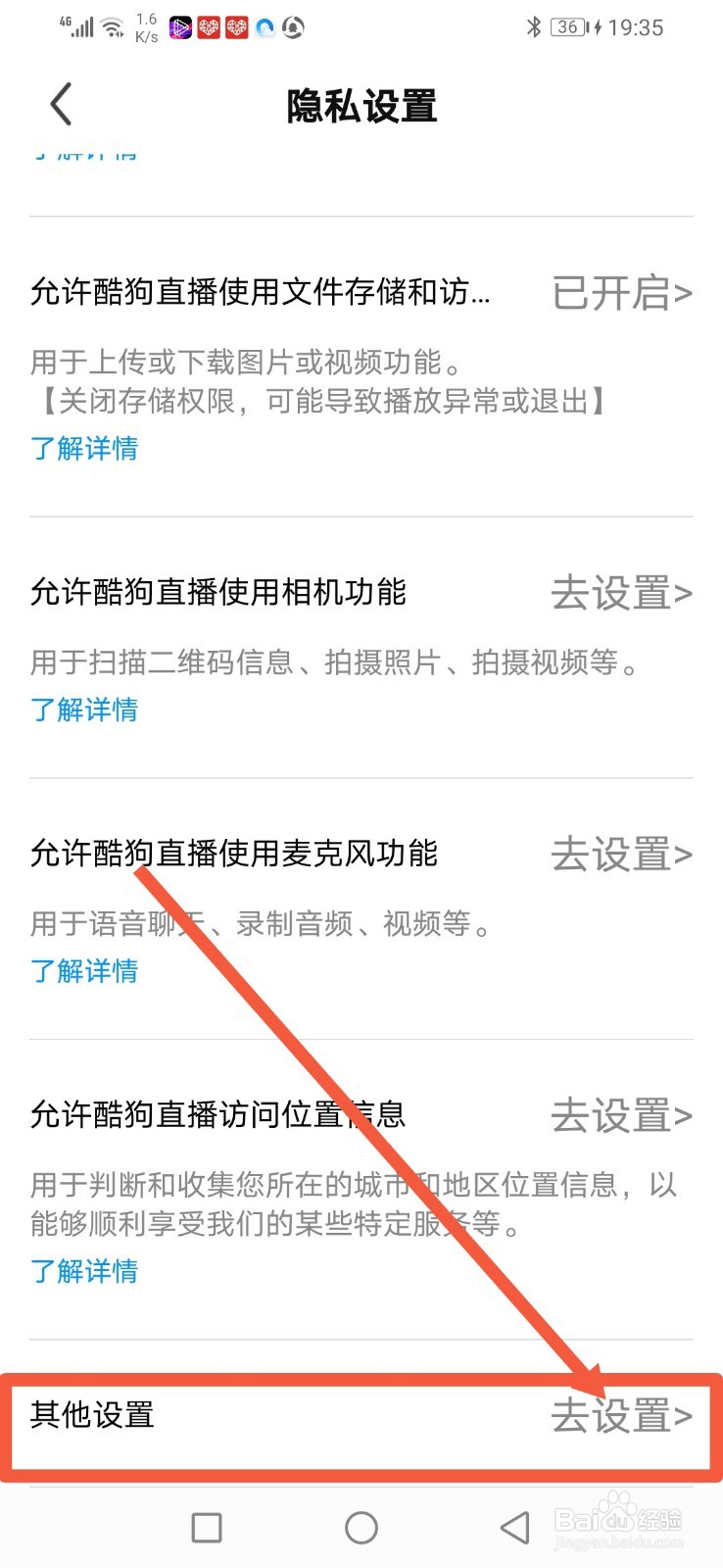Tap the bell-shaped notification icon
The image size is (723, 1568).
[x=293, y=27]
